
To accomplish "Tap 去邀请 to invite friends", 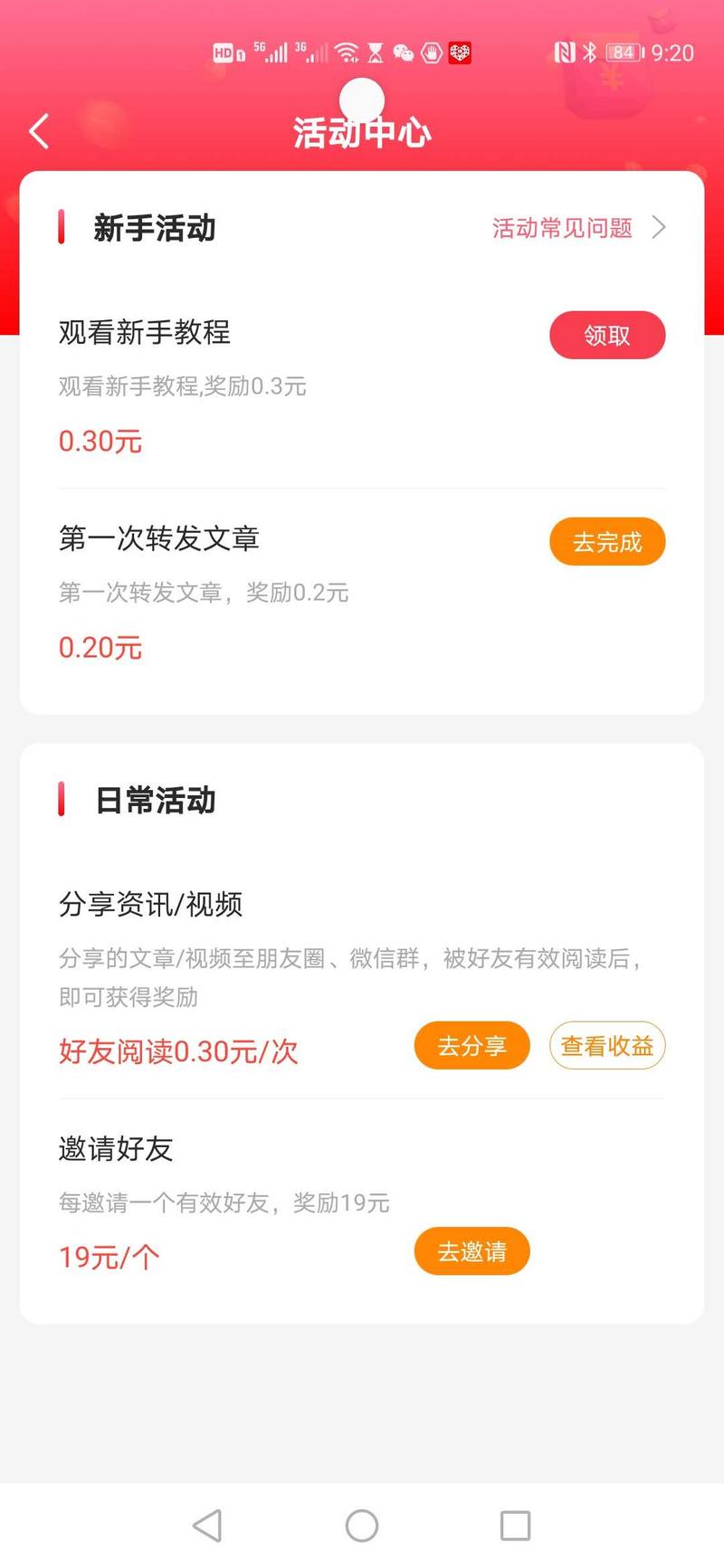I will point(472,1251).
